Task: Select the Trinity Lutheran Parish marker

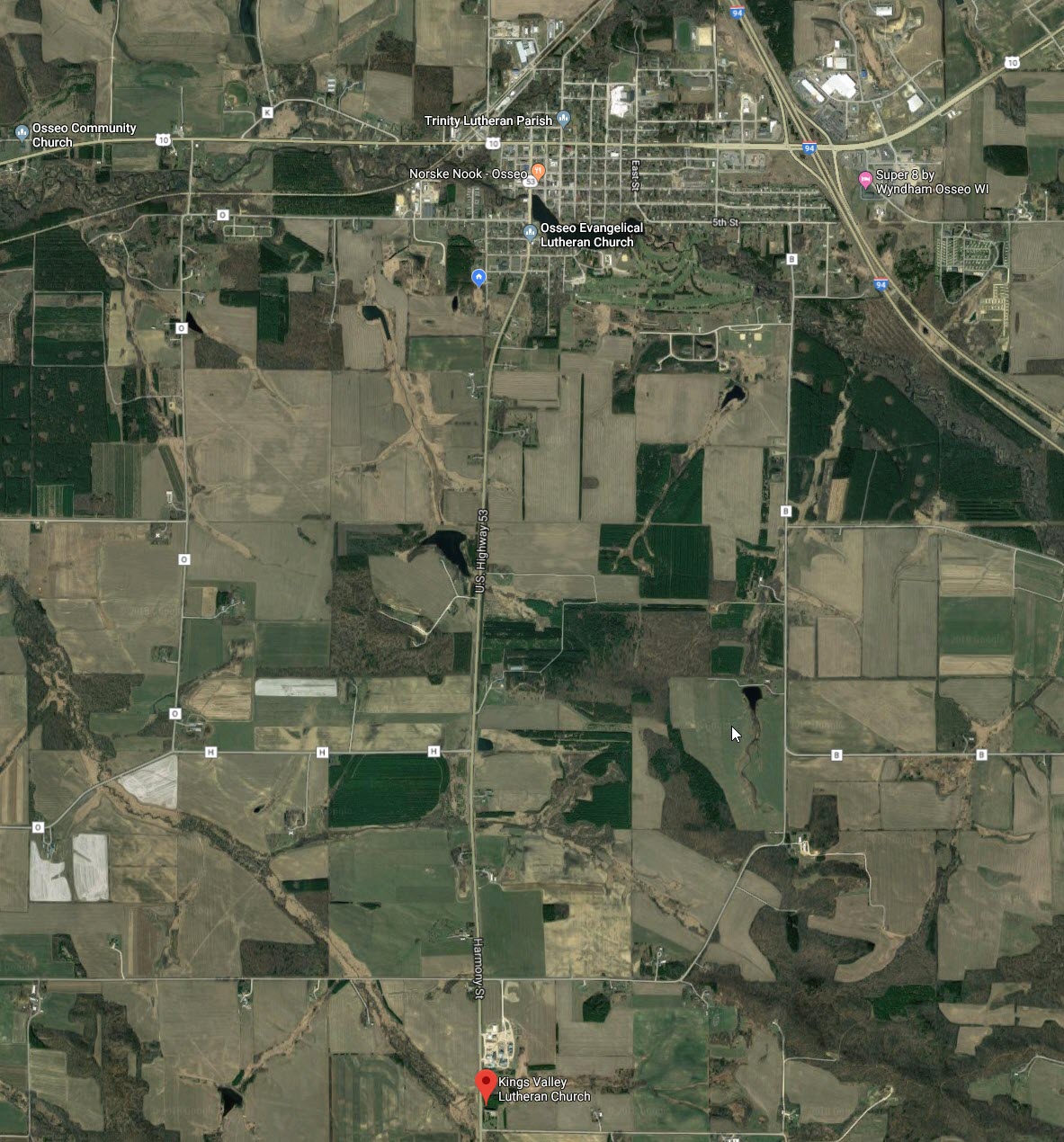Action: pyautogui.click(x=564, y=118)
